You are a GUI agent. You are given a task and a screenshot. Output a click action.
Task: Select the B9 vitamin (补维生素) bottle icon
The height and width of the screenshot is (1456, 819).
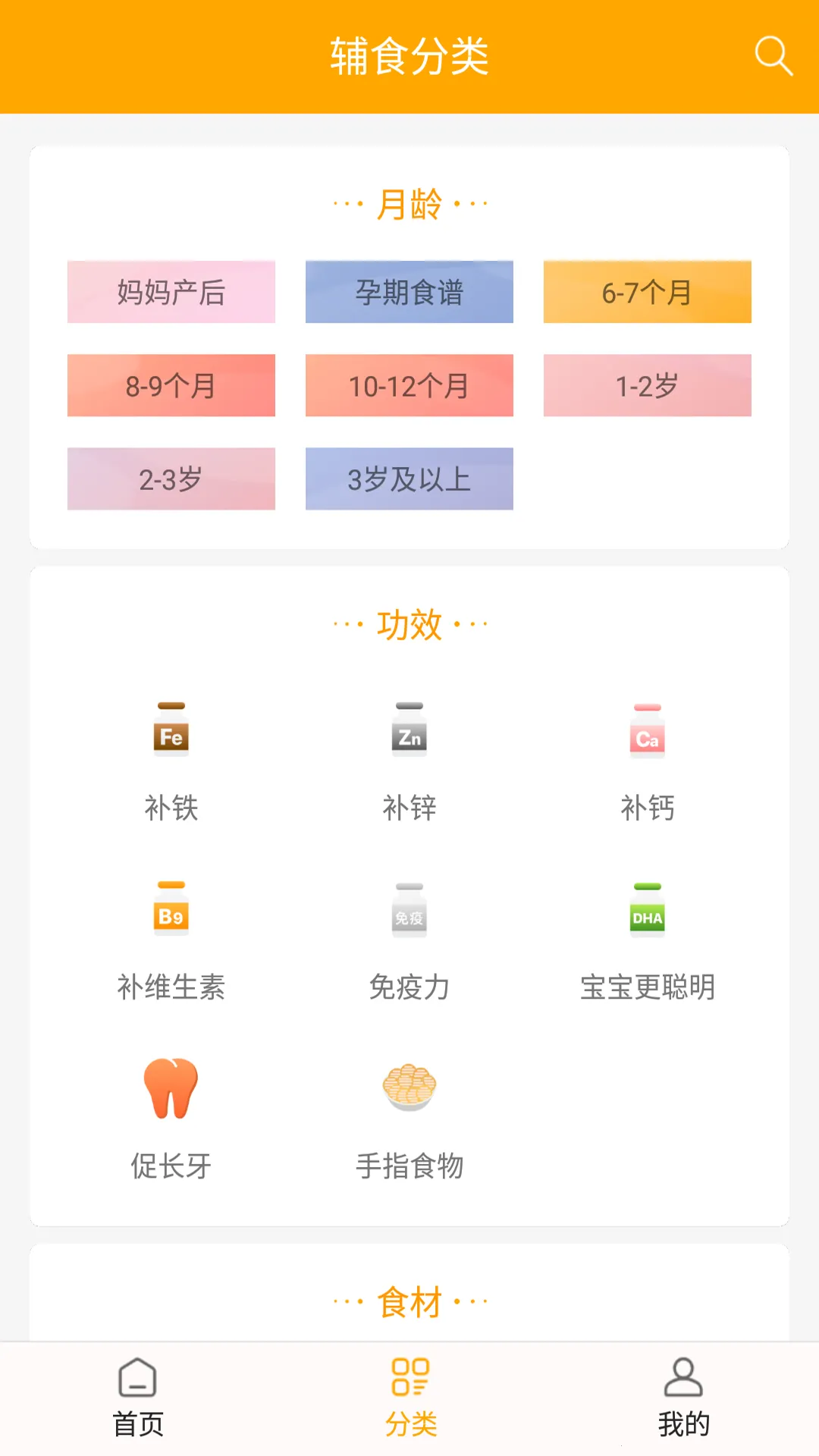pyautogui.click(x=171, y=912)
